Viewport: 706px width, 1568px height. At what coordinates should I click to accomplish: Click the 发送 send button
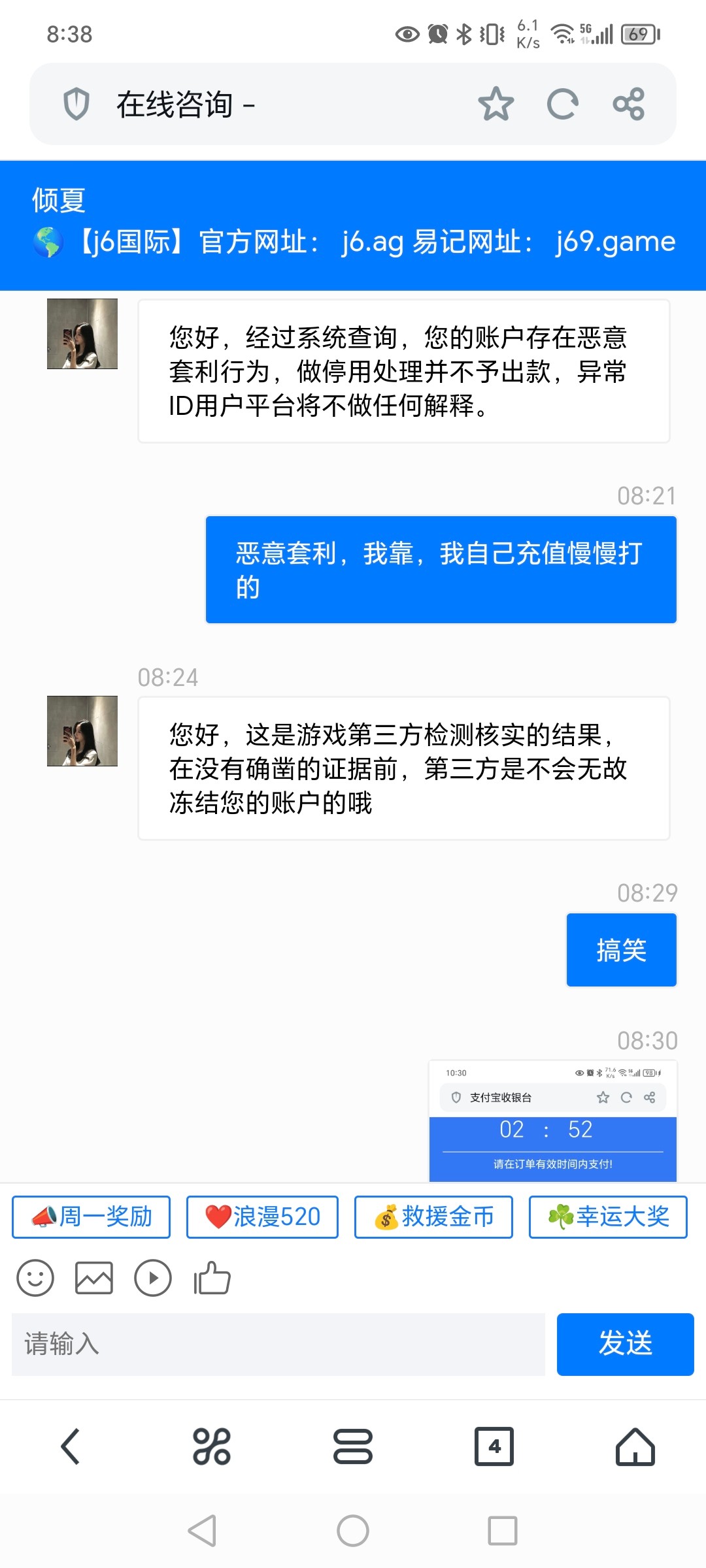pos(625,1344)
